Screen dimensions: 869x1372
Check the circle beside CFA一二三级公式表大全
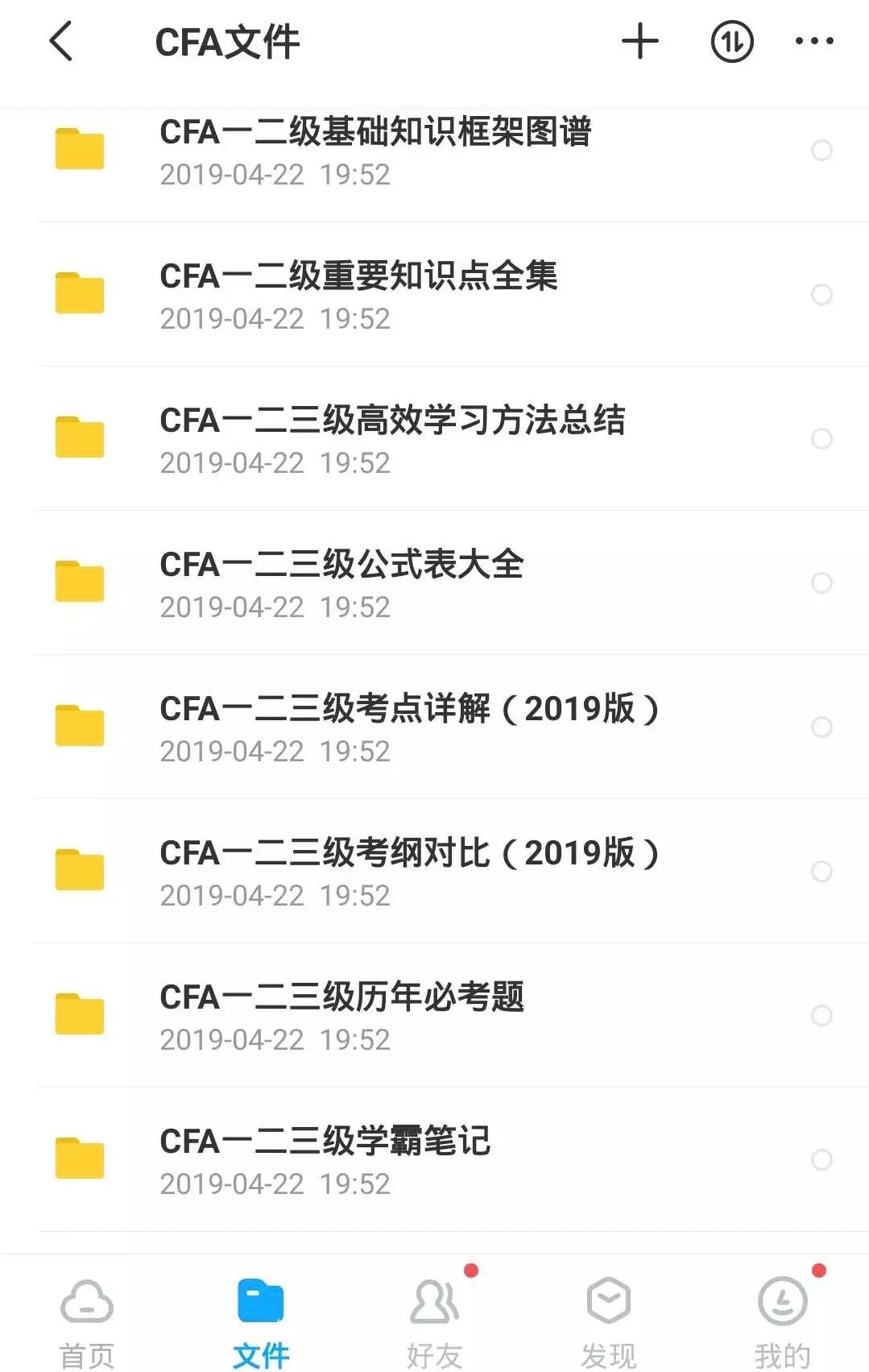coord(822,582)
